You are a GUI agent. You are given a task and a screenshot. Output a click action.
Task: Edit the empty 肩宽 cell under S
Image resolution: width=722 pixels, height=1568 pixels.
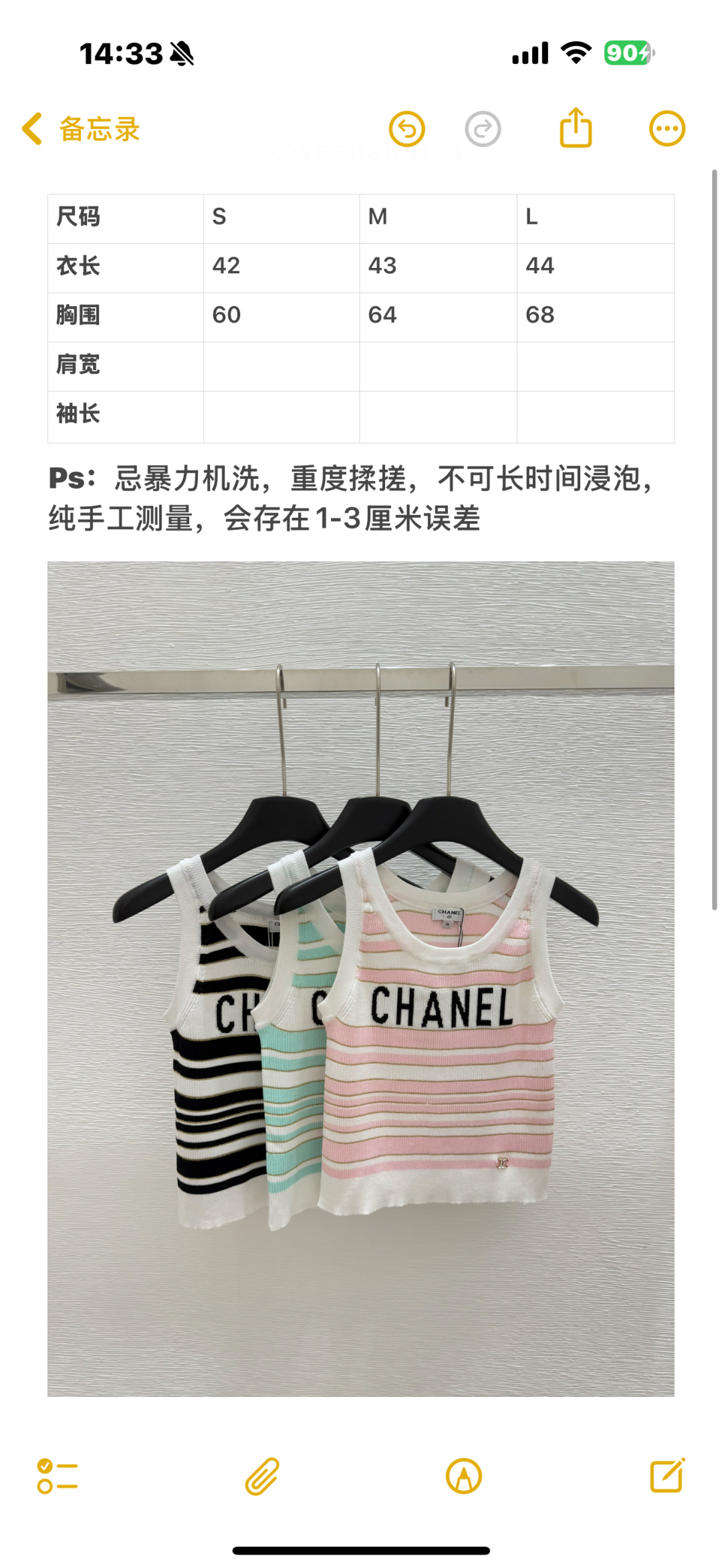pyautogui.click(x=281, y=366)
